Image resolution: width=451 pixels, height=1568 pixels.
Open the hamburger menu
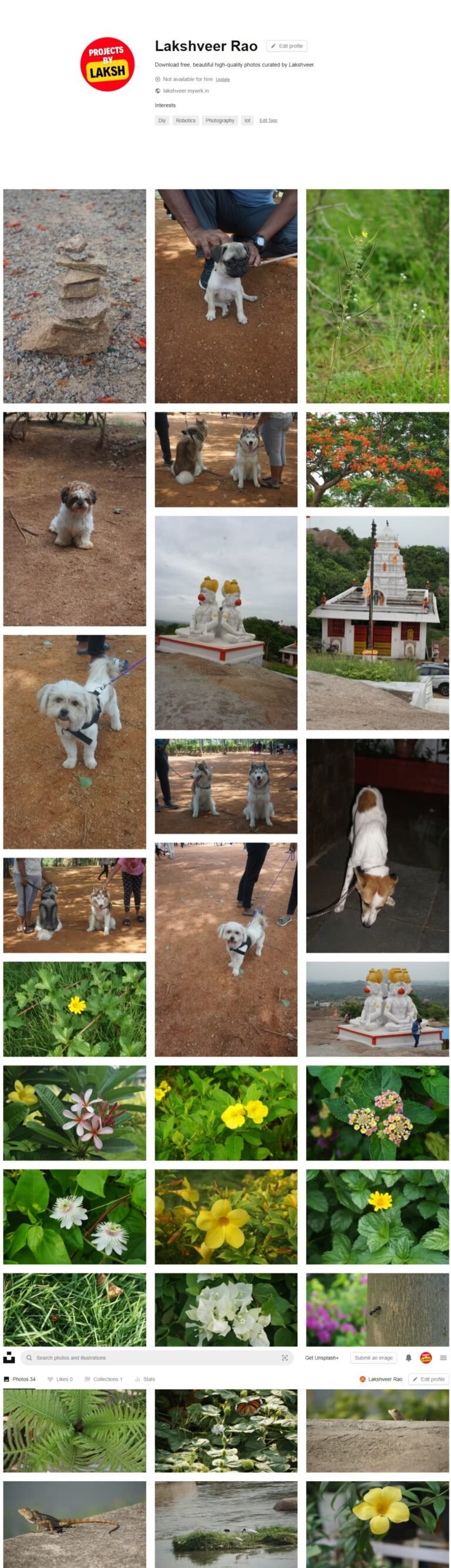point(443,1357)
